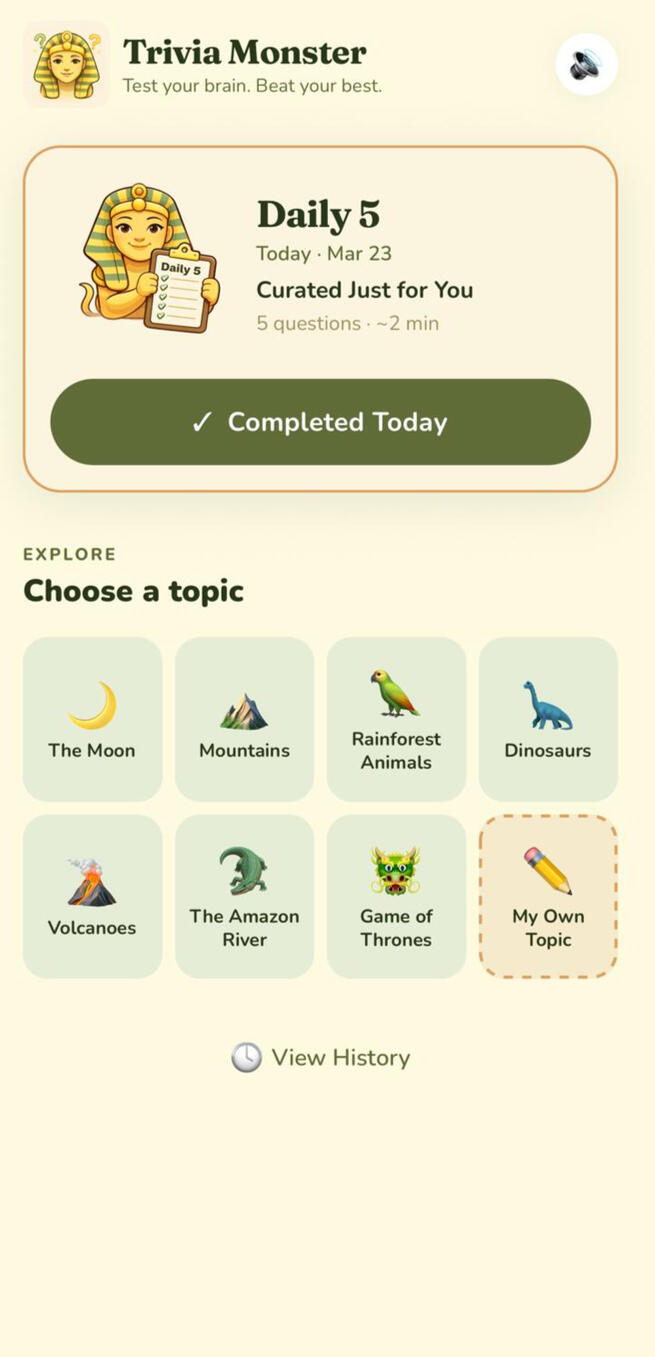The width and height of the screenshot is (655, 1357).
Task: Start the Volcanoes trivia topic
Action: click(92, 896)
